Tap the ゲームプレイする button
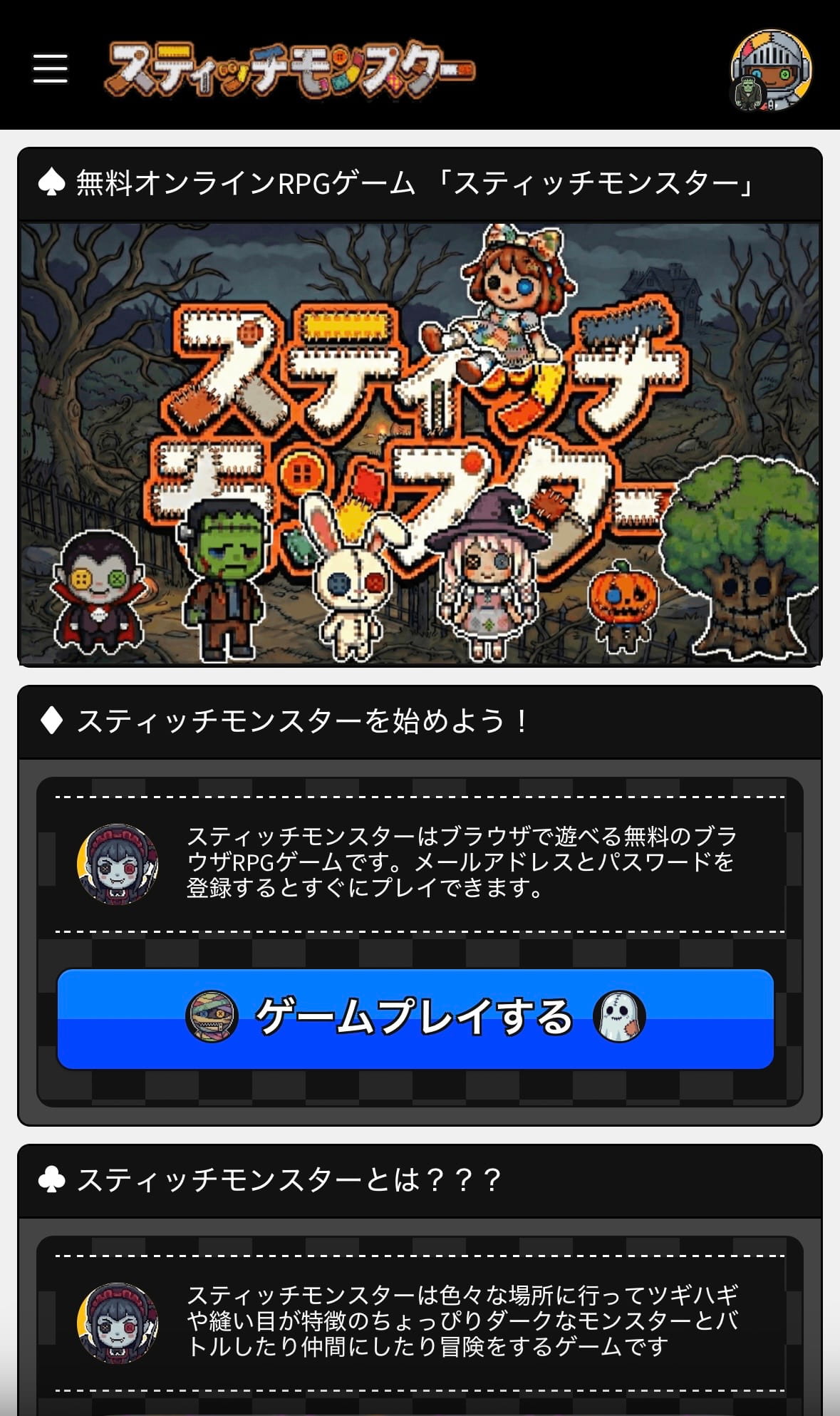 coord(415,1018)
